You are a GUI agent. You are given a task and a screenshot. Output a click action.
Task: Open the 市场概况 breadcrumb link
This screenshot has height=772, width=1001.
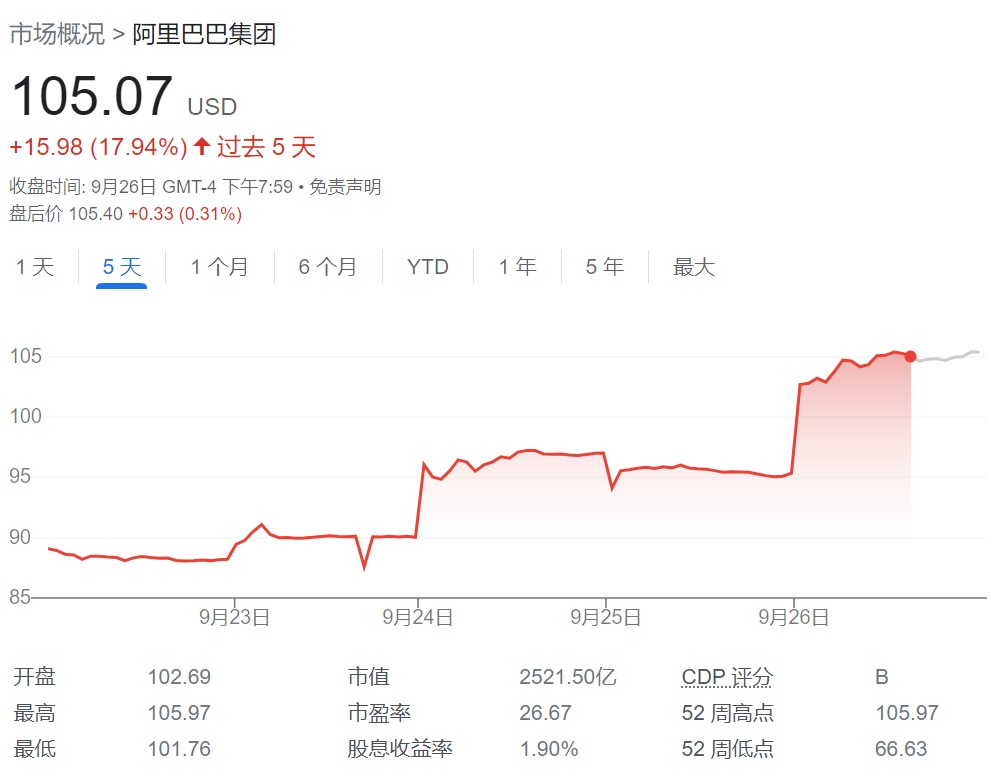click(57, 34)
